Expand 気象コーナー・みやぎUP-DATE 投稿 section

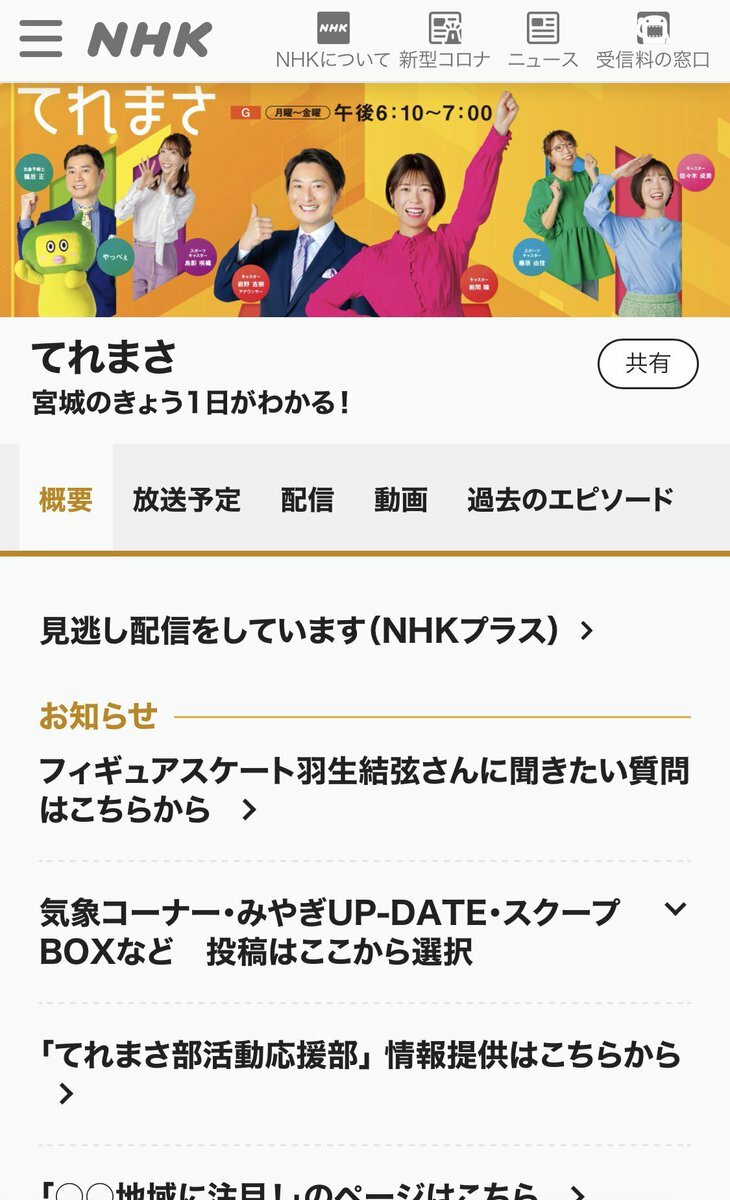(365, 932)
